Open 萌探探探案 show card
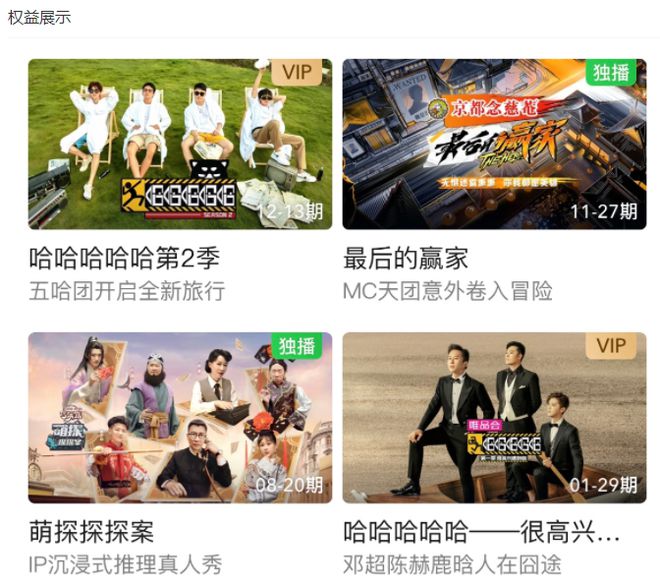This screenshot has width=660, height=587. [x=180, y=417]
